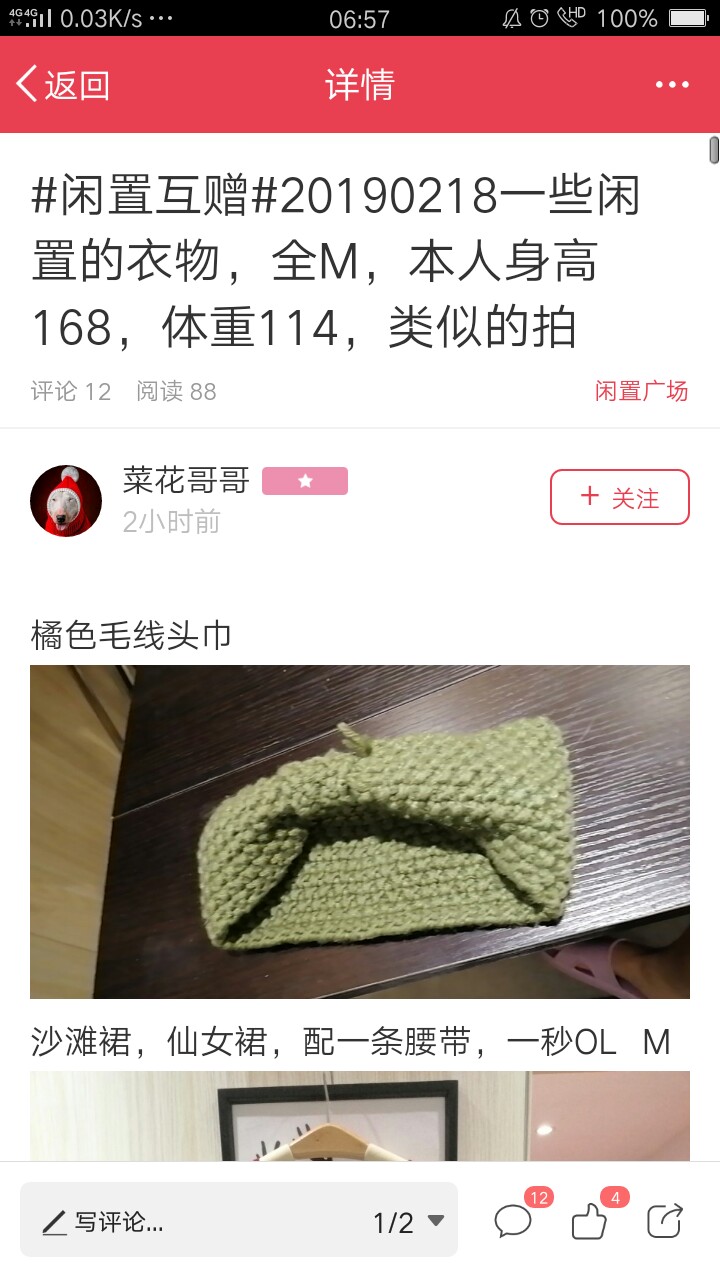The image size is (720, 1280).
Task: Open the comments bubble with 12
Action: coord(513,1221)
